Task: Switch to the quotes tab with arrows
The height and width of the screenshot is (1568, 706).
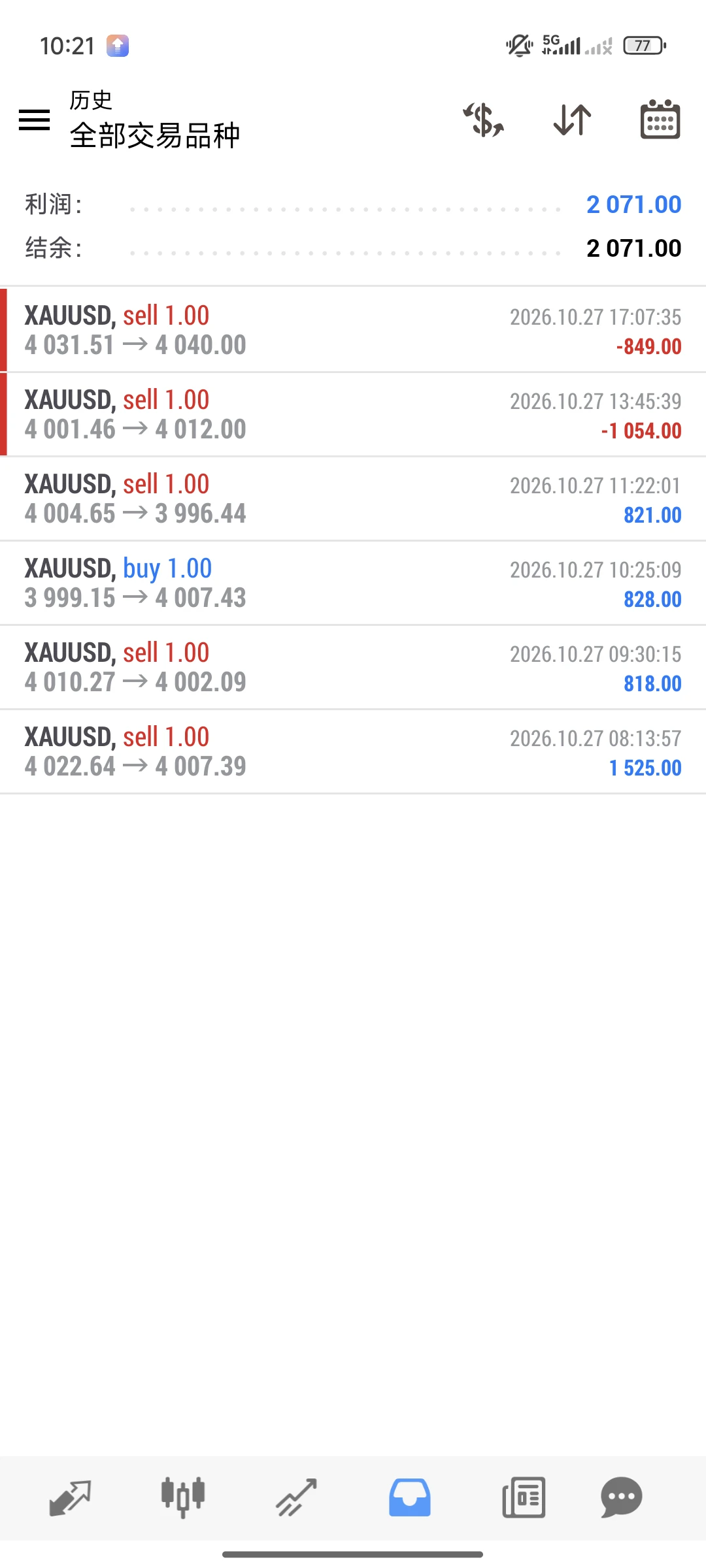Action: (x=70, y=1497)
